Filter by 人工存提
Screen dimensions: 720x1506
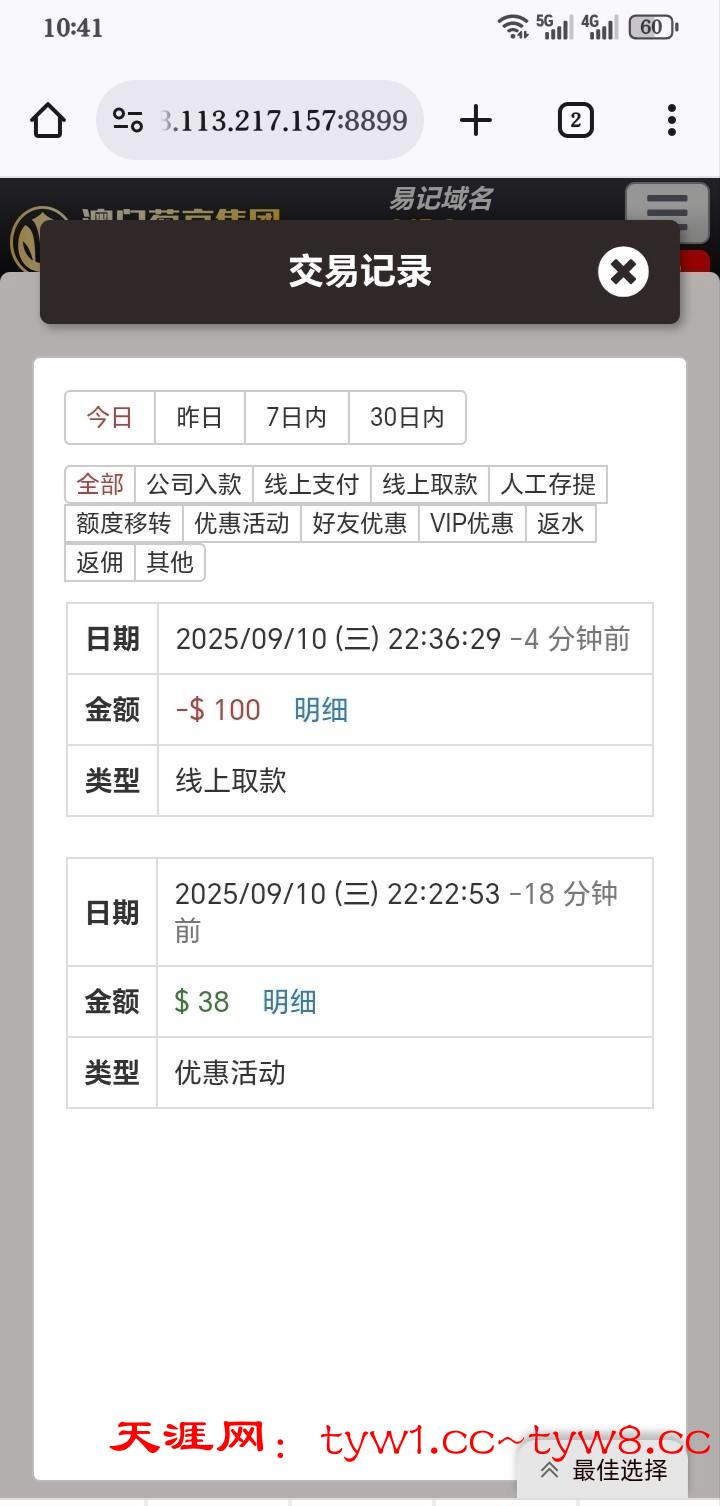(x=547, y=485)
